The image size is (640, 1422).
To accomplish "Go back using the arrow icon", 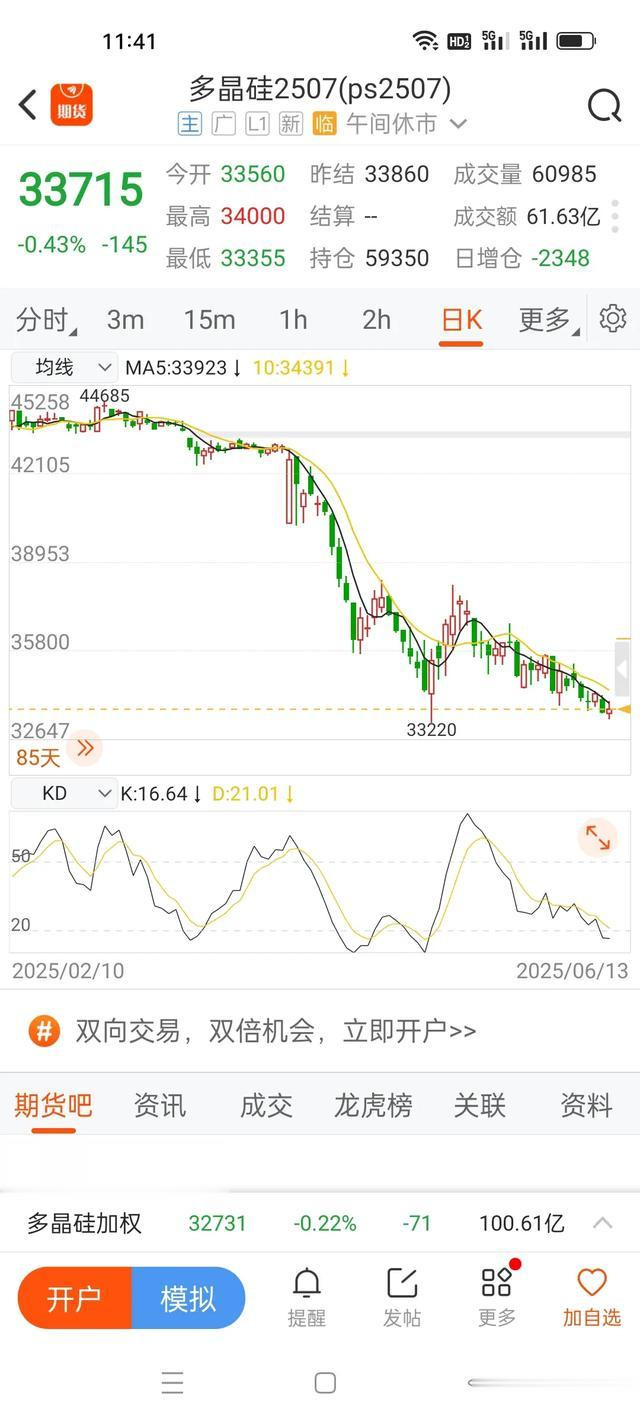I will [x=28, y=104].
